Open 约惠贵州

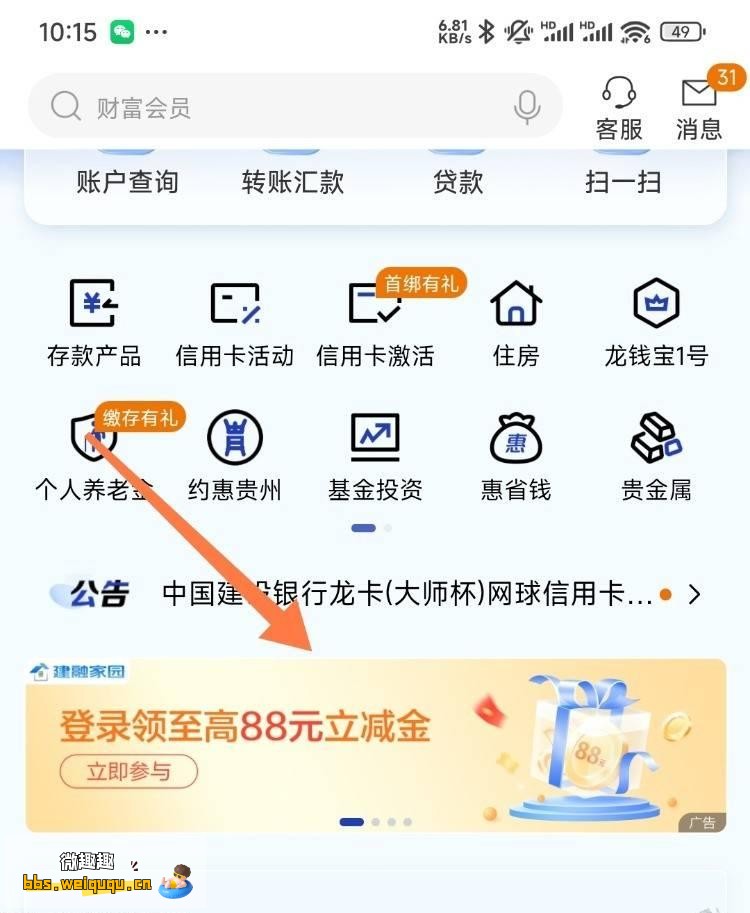point(235,455)
